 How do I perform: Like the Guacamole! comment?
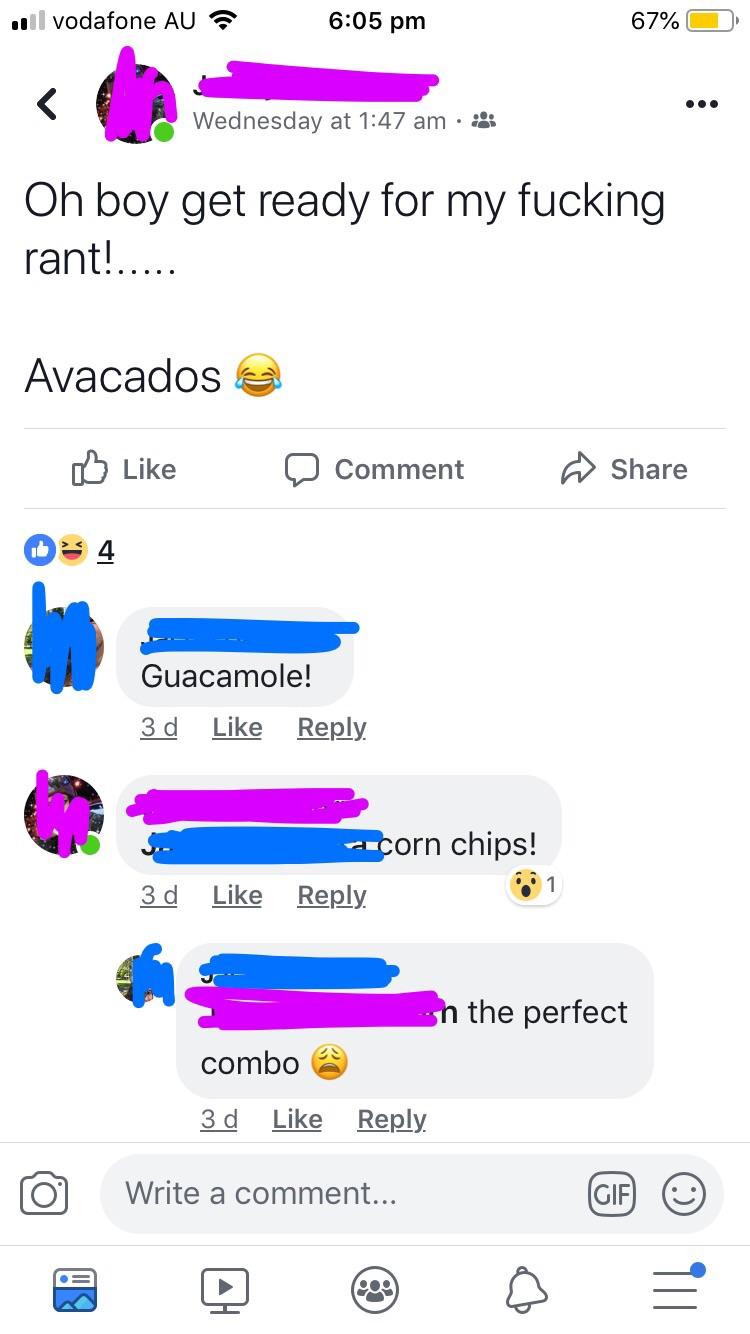[237, 727]
